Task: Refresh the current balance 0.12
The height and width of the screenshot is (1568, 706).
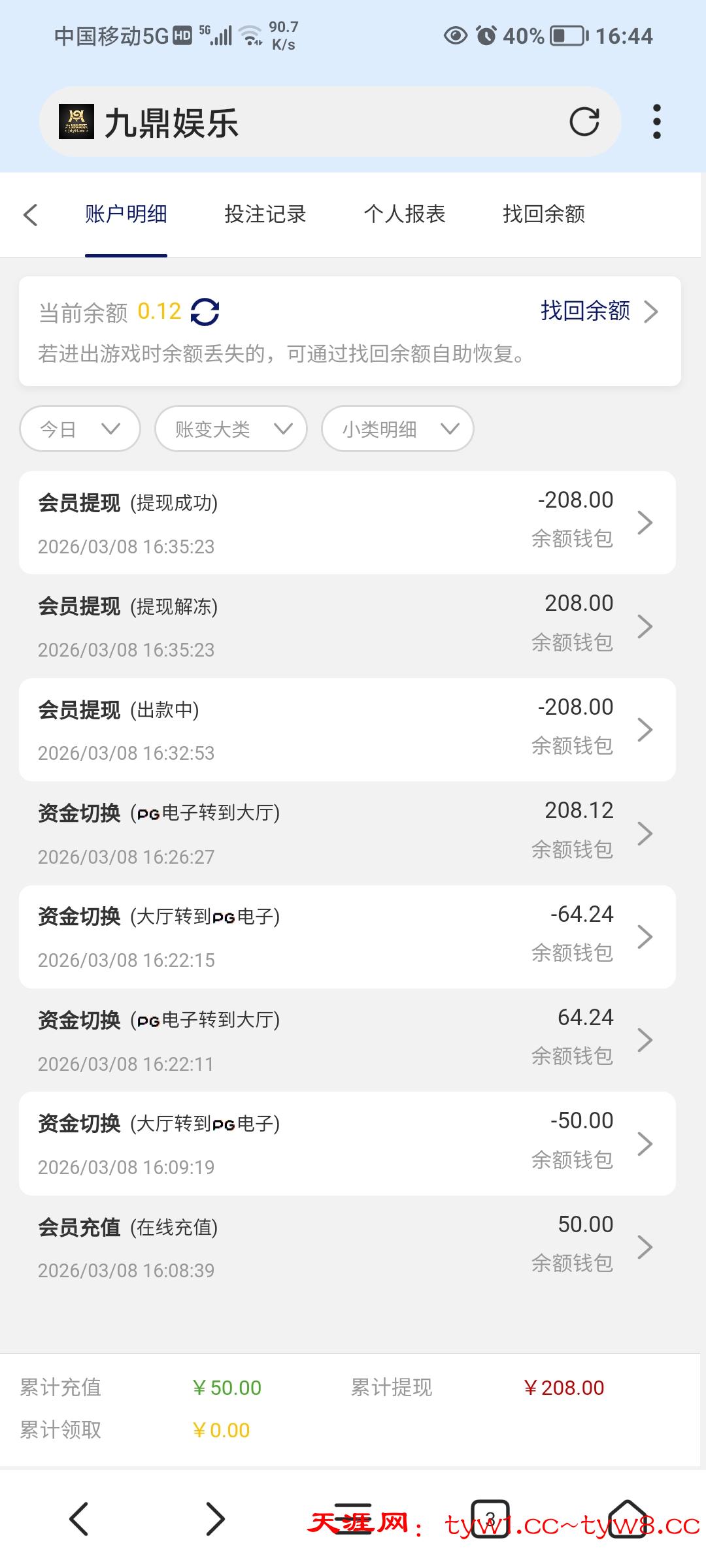Action: pos(205,312)
